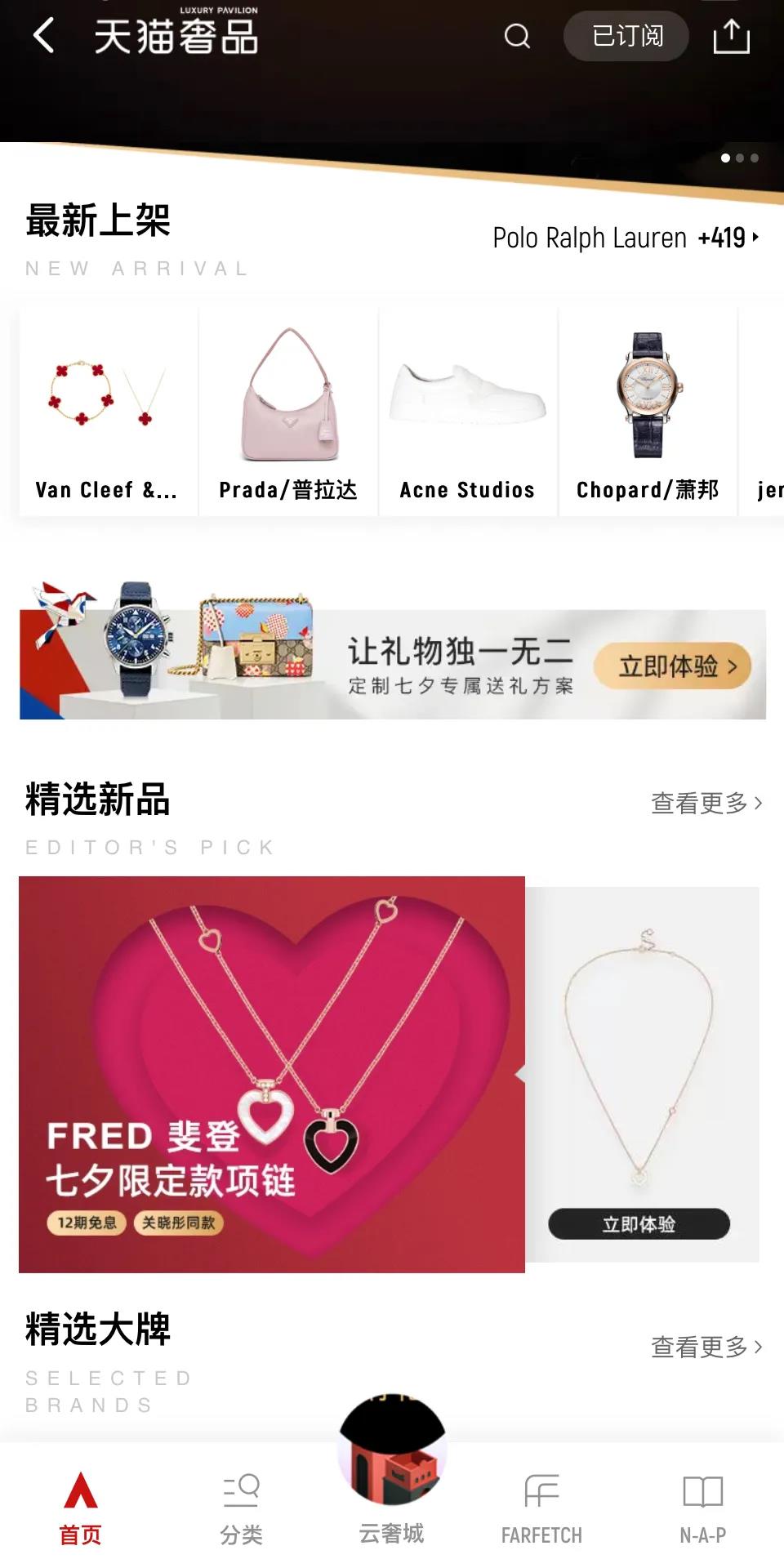This screenshot has width=784, height=1568.
Task: Switch to the N-A-P tab
Action: point(703,1510)
